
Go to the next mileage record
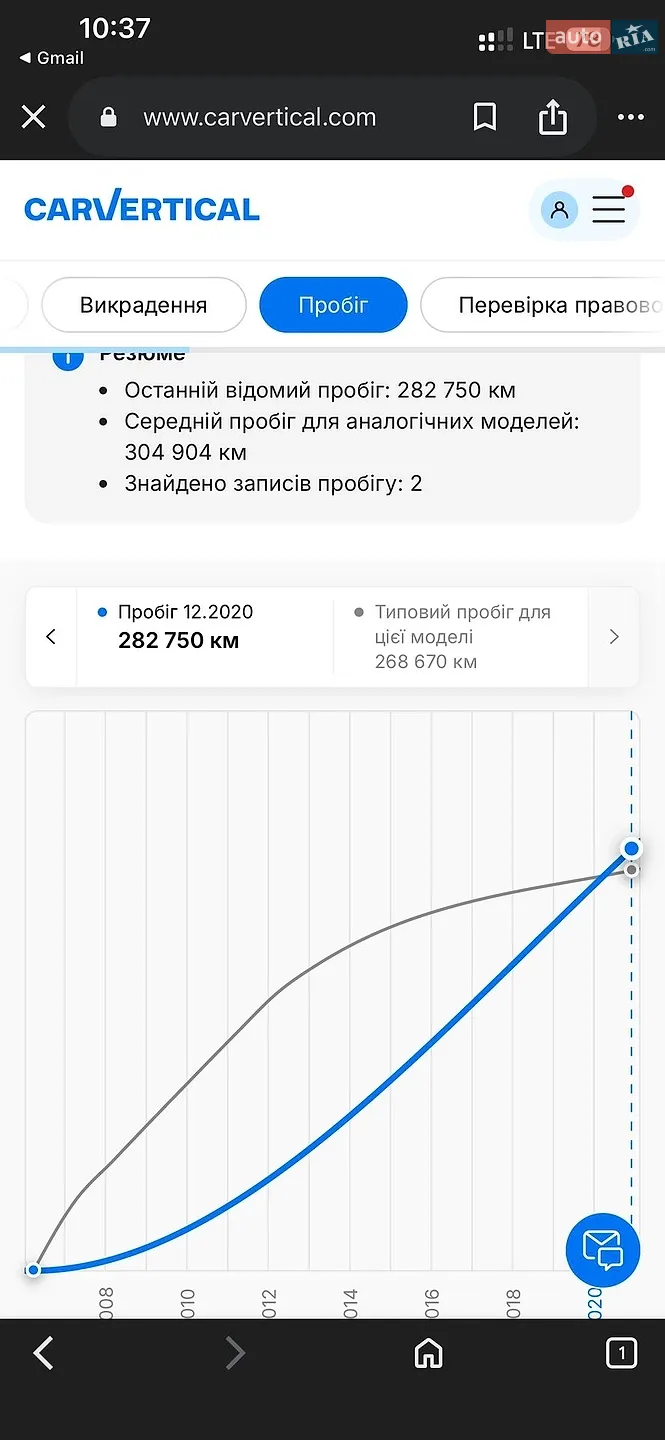tap(614, 637)
